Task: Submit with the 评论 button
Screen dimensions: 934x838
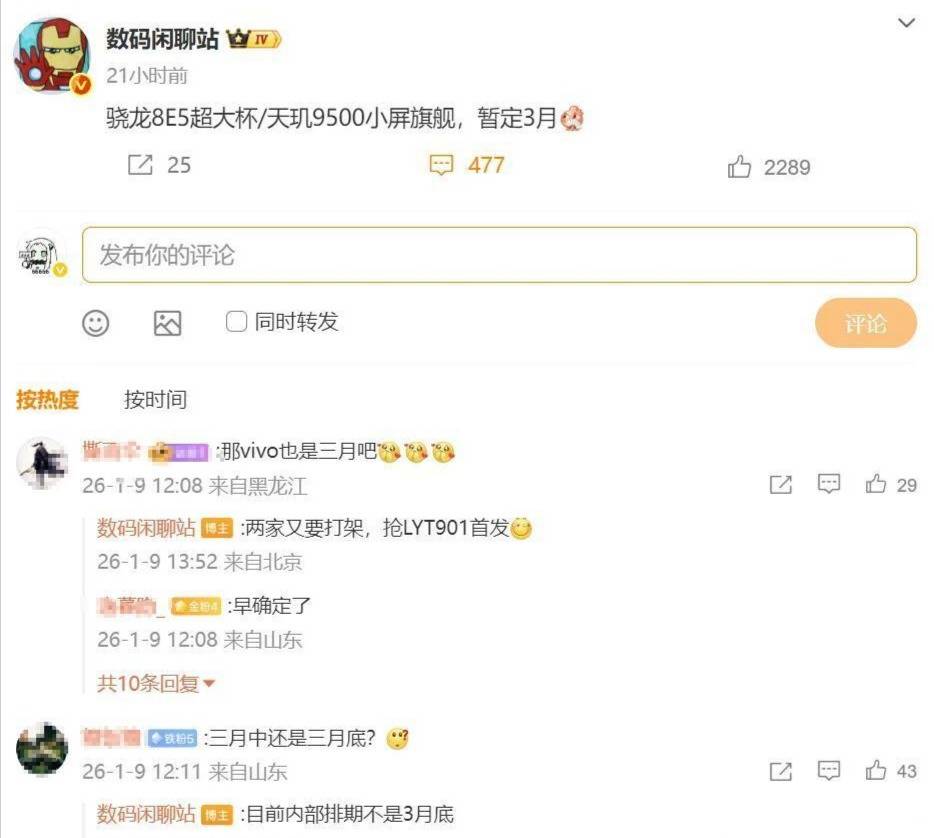Action: [x=865, y=323]
